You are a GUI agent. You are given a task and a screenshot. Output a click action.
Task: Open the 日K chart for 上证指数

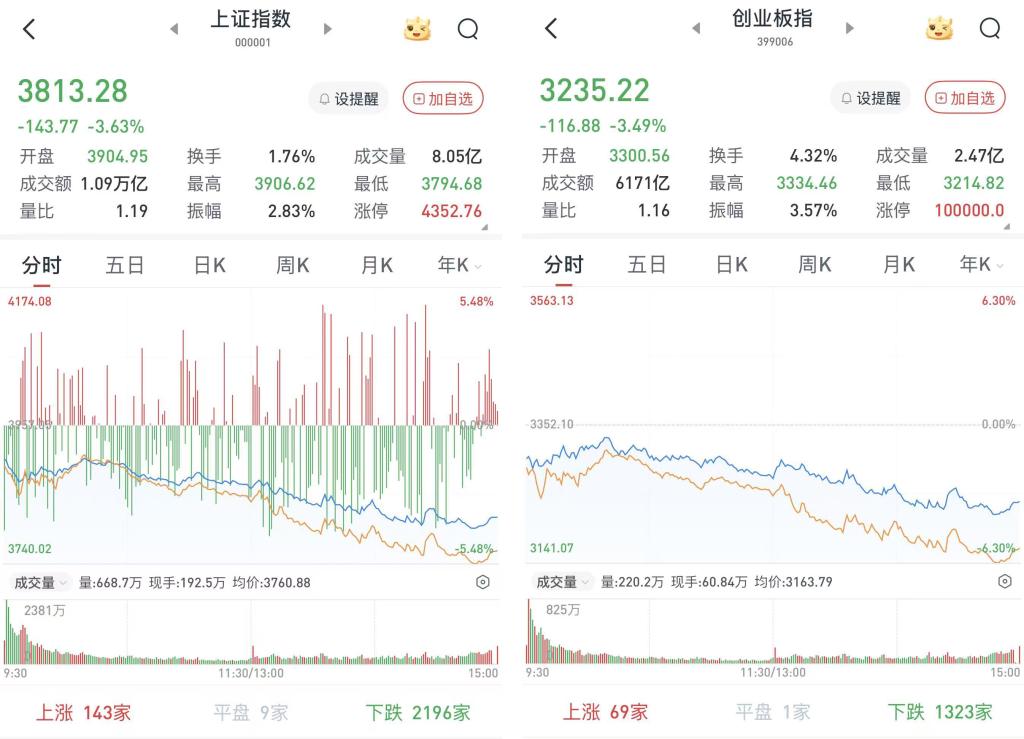coord(209,265)
